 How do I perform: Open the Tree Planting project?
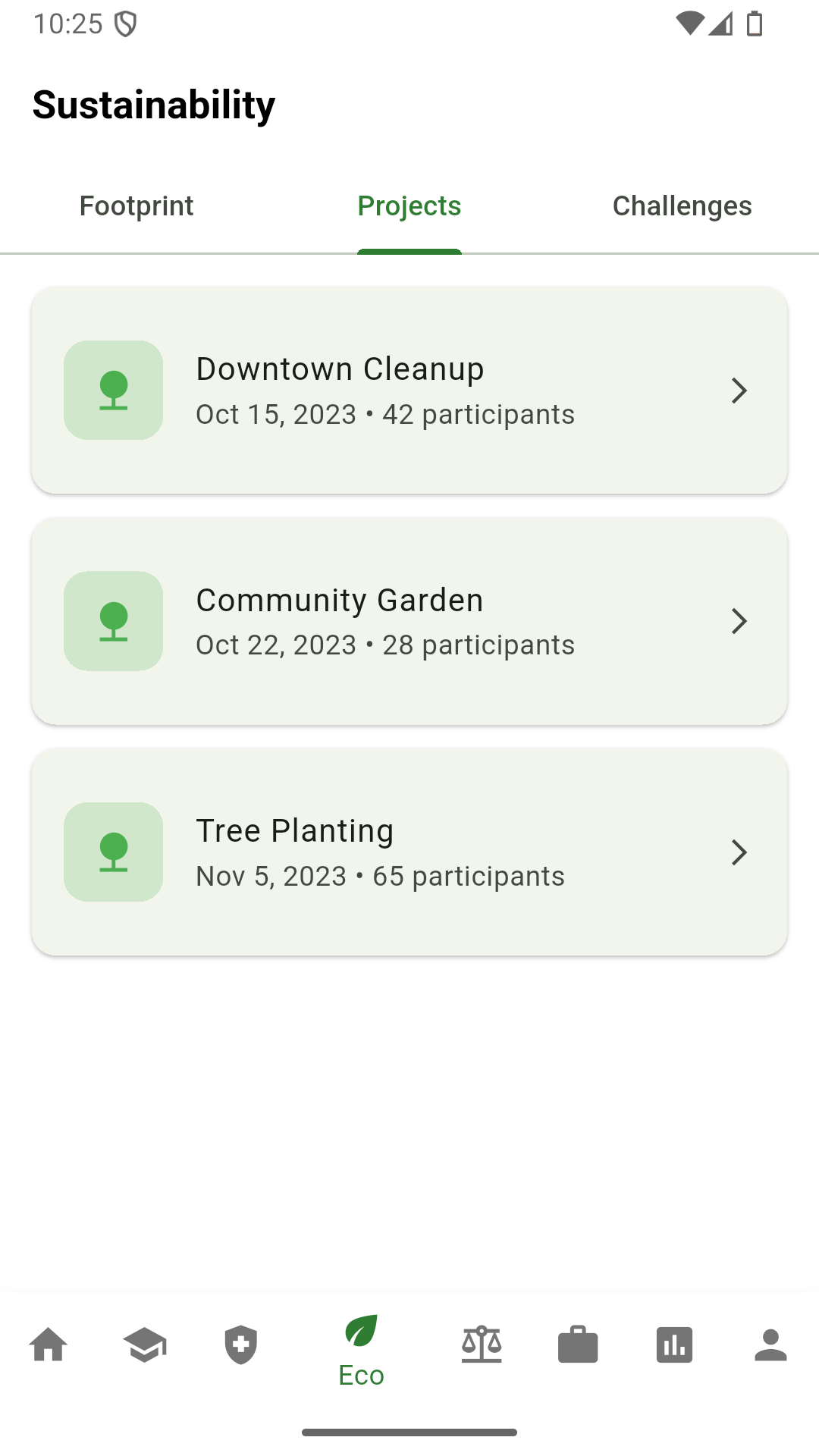[409, 852]
